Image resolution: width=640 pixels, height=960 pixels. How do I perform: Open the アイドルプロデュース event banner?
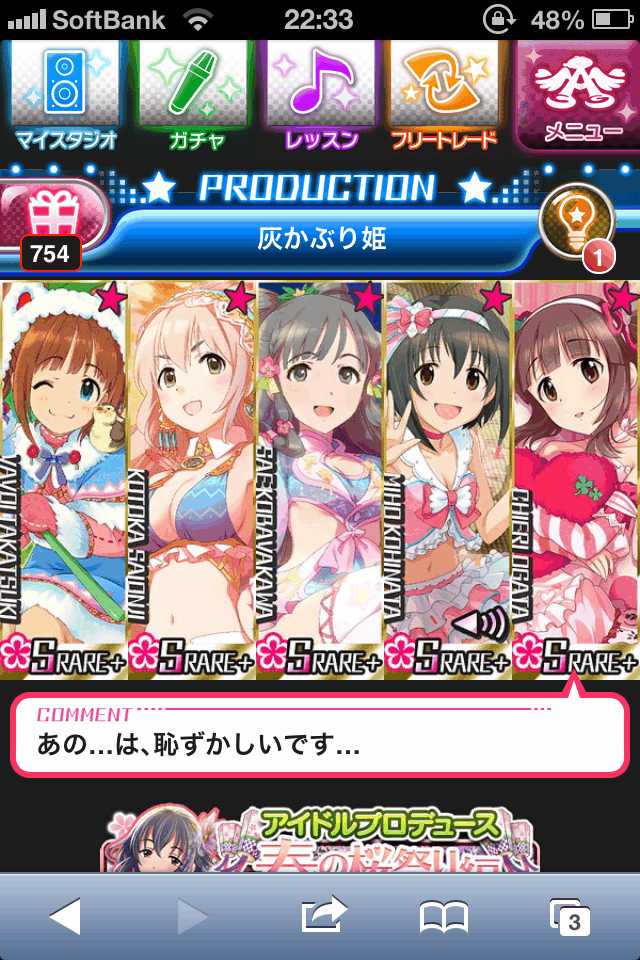320,838
